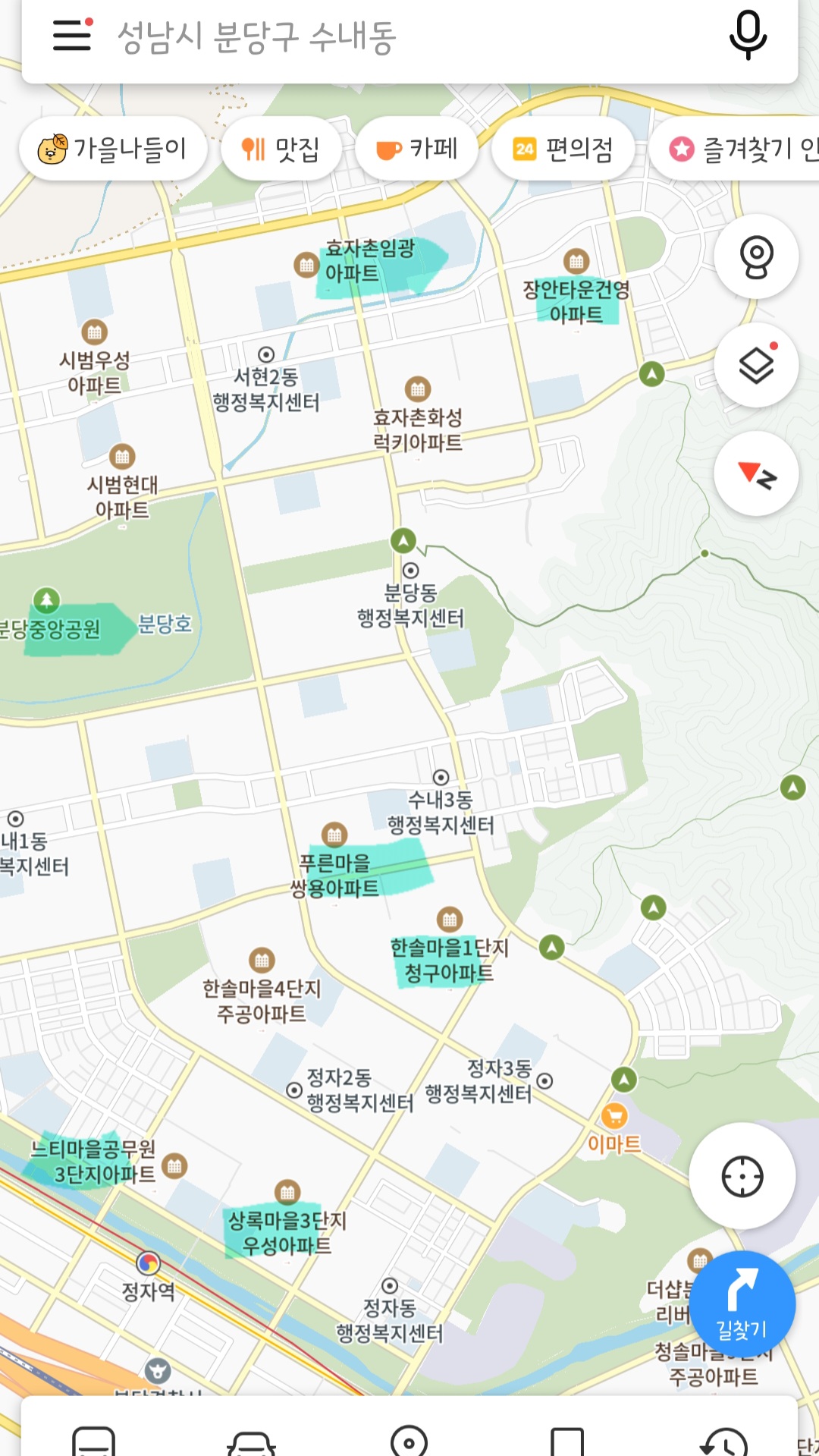The width and height of the screenshot is (819, 1456).
Task: Select the 가을나들이 autumn outing chip
Action: (x=112, y=149)
